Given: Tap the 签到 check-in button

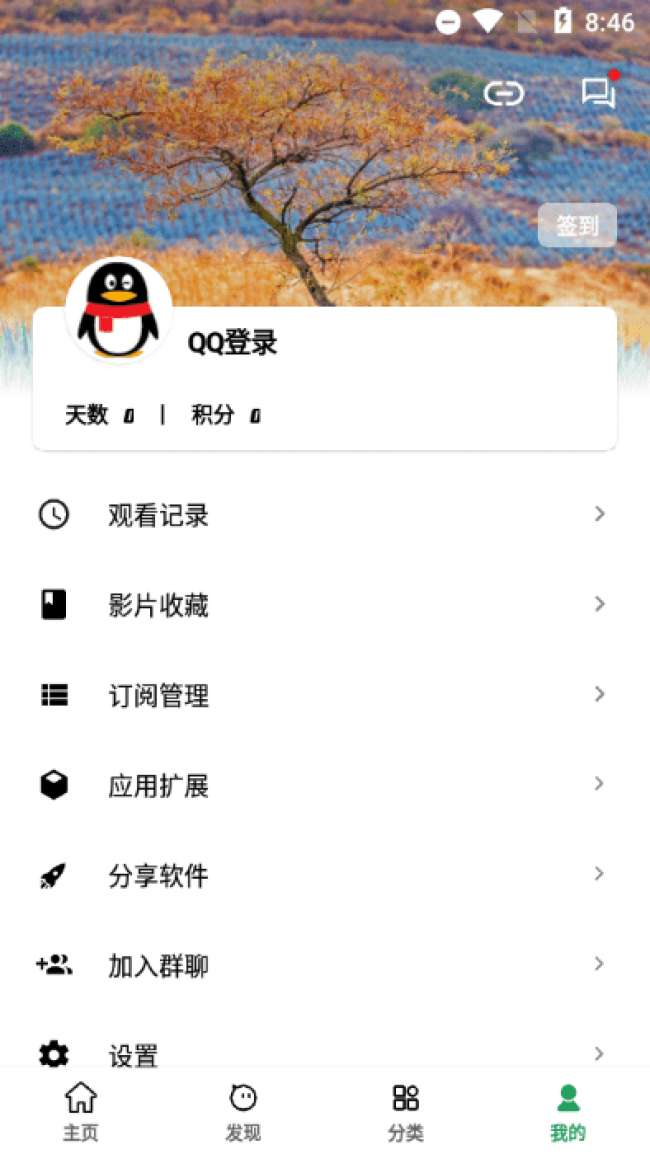Looking at the screenshot, I should [577, 226].
